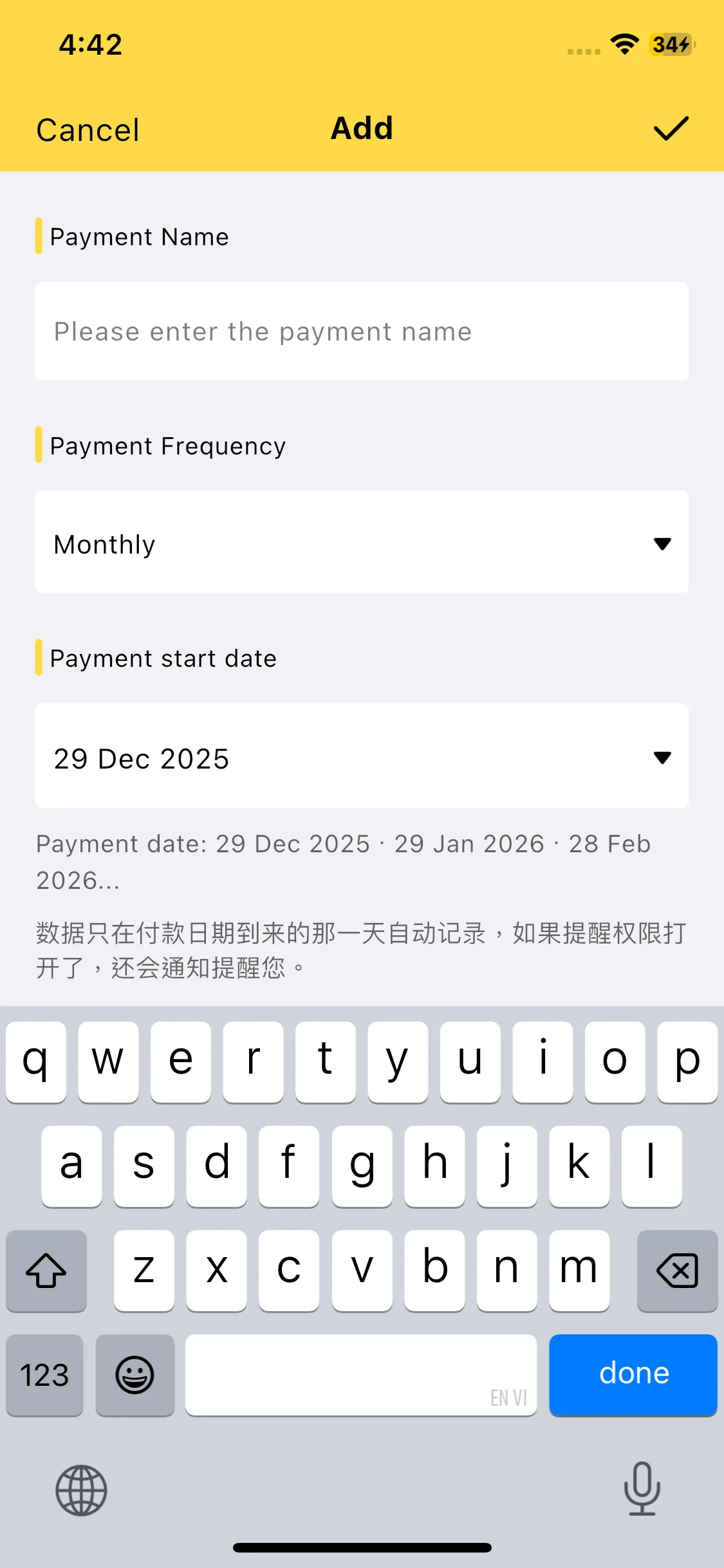Switch keyboard language with globe icon
The image size is (724, 1568).
coord(81,1490)
